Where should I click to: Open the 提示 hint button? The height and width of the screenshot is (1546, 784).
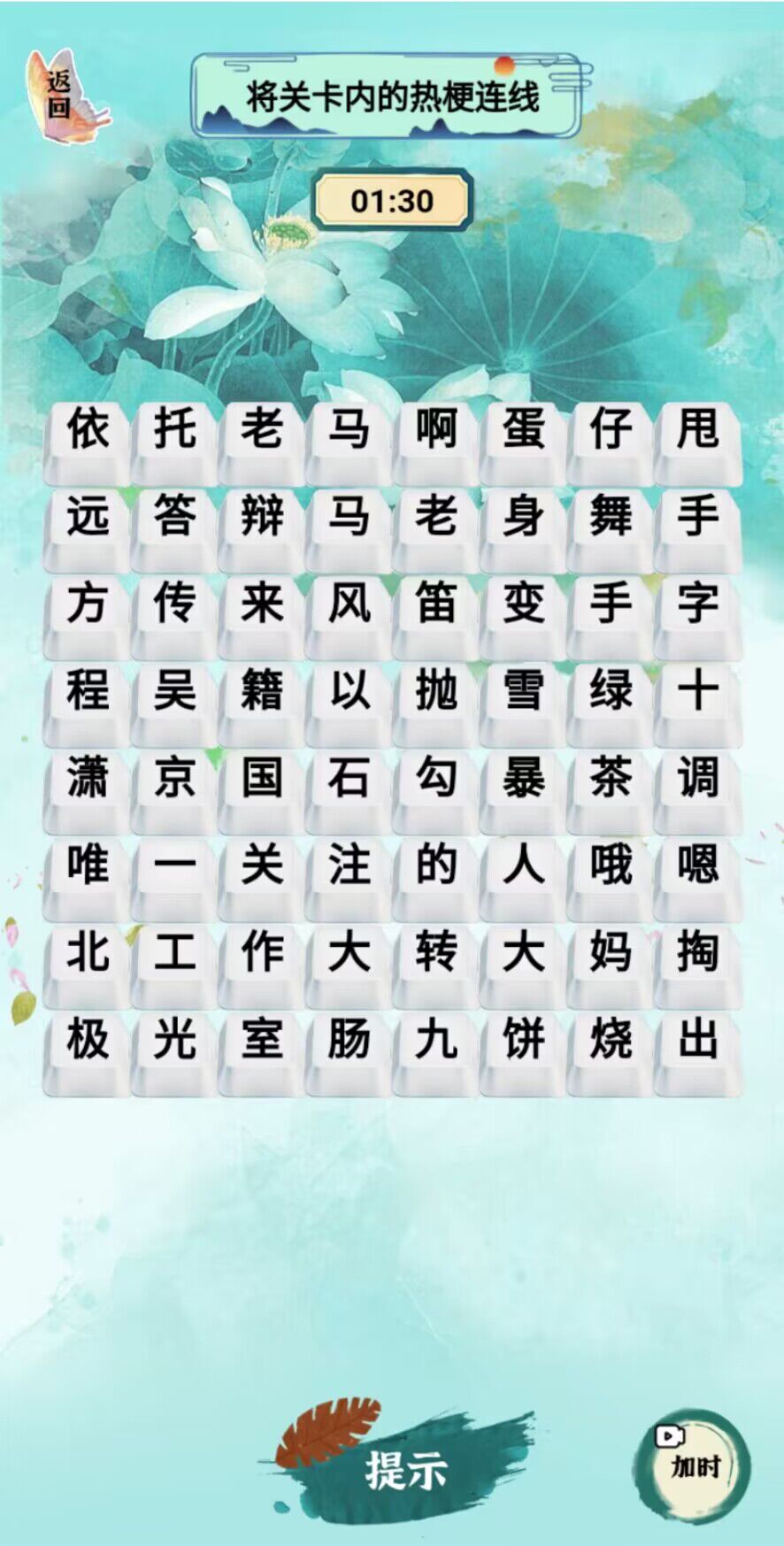tap(406, 1470)
